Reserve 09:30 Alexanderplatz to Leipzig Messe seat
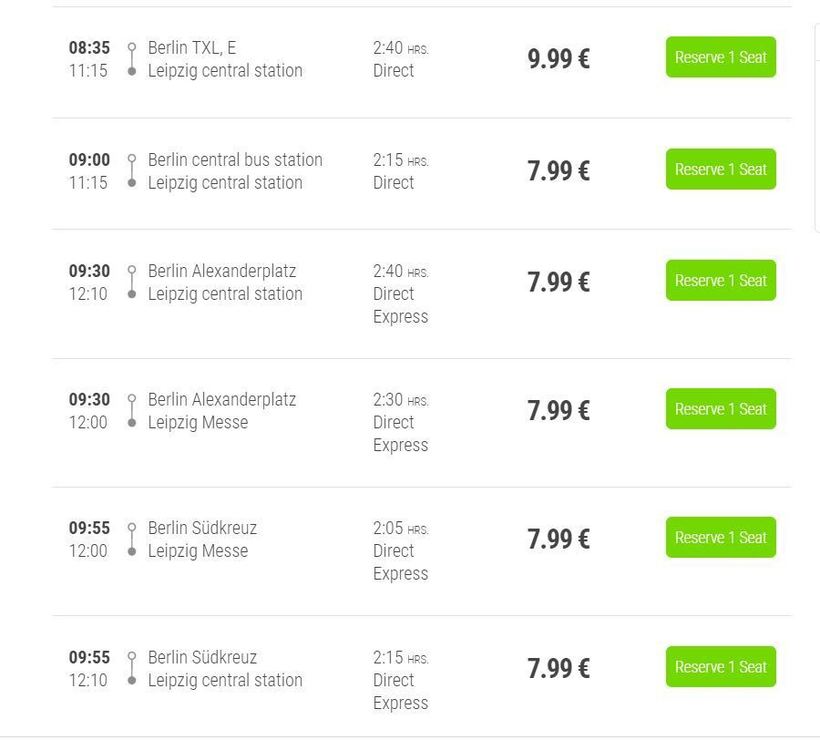This screenshot has height=740, width=820. coord(720,409)
